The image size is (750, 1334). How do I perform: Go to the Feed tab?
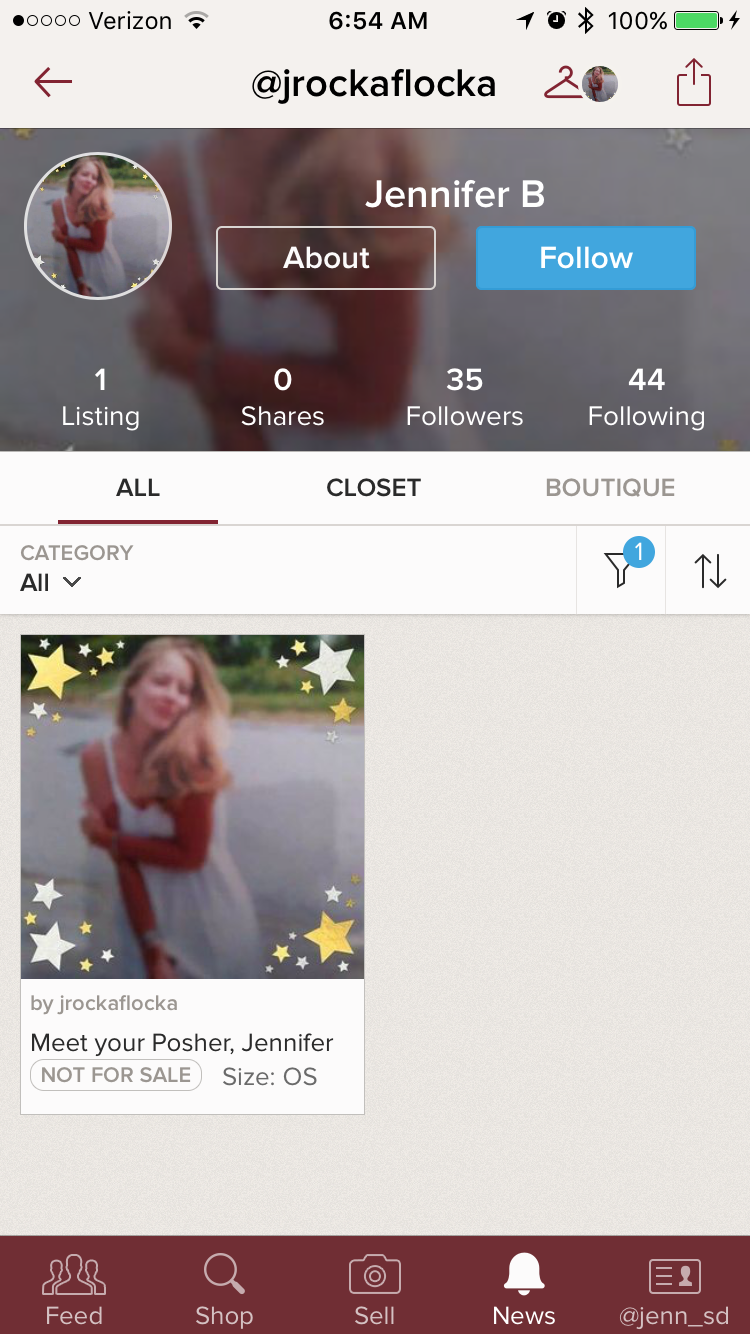(x=74, y=1288)
